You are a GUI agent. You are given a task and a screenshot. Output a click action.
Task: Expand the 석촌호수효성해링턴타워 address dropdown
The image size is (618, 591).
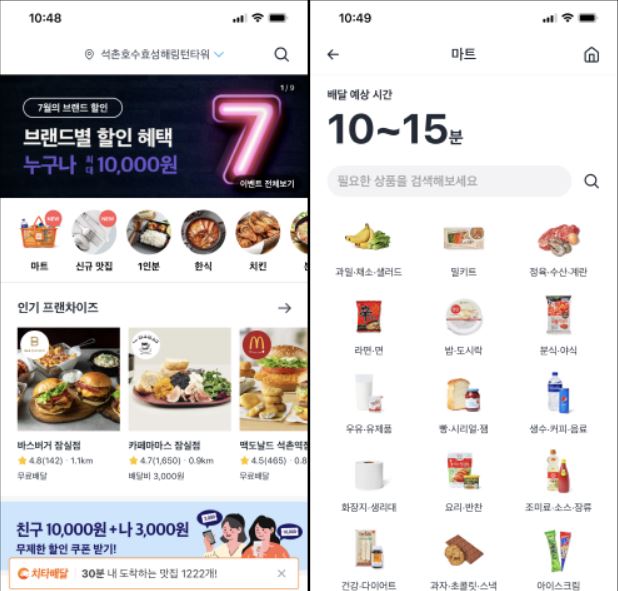click(155, 55)
